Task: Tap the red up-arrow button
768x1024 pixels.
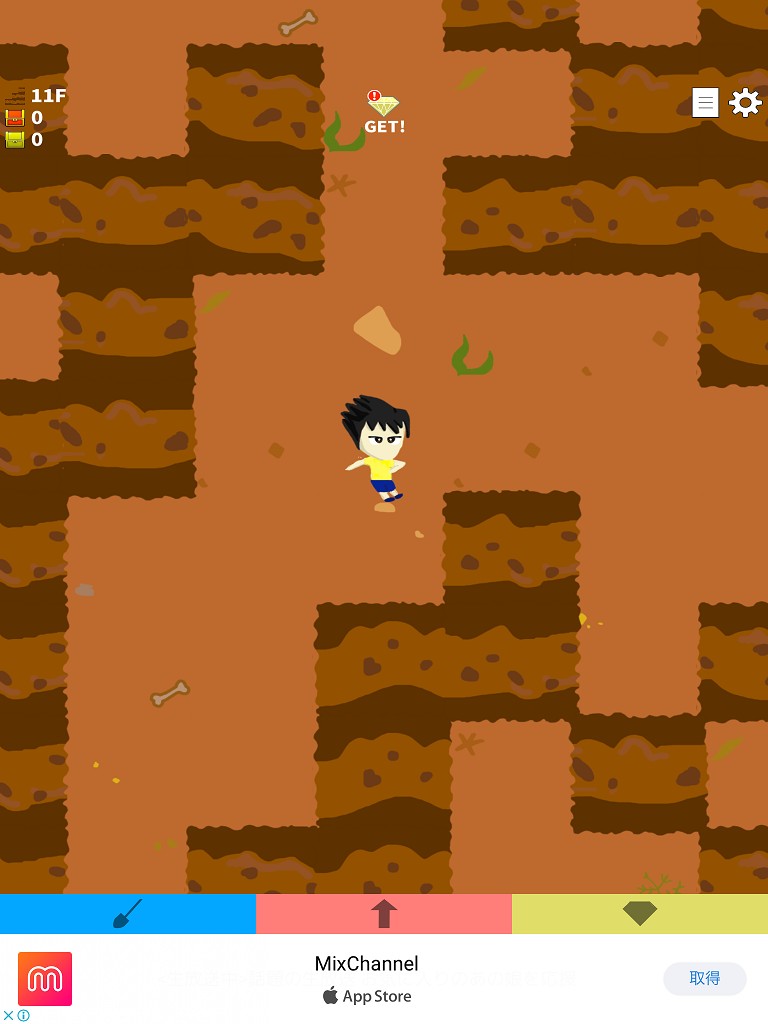Action: (384, 914)
